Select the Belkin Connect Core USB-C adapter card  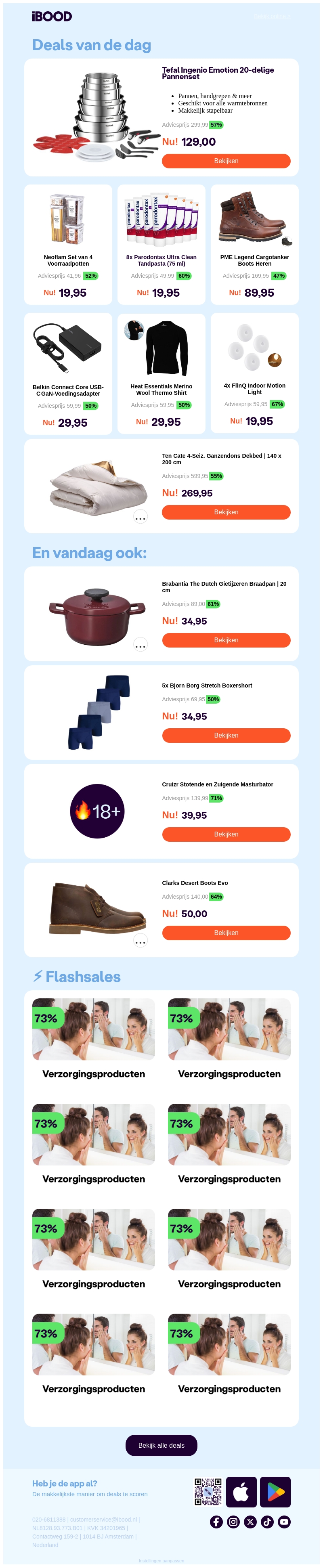click(x=68, y=390)
